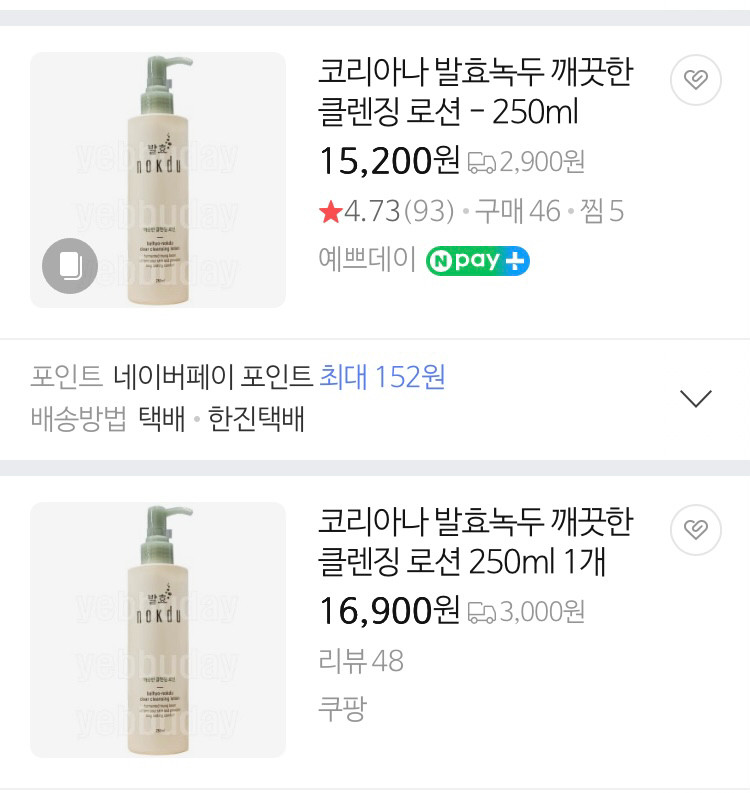Click the second product bottle thumbnail
The image size is (750, 793).
coord(156,630)
